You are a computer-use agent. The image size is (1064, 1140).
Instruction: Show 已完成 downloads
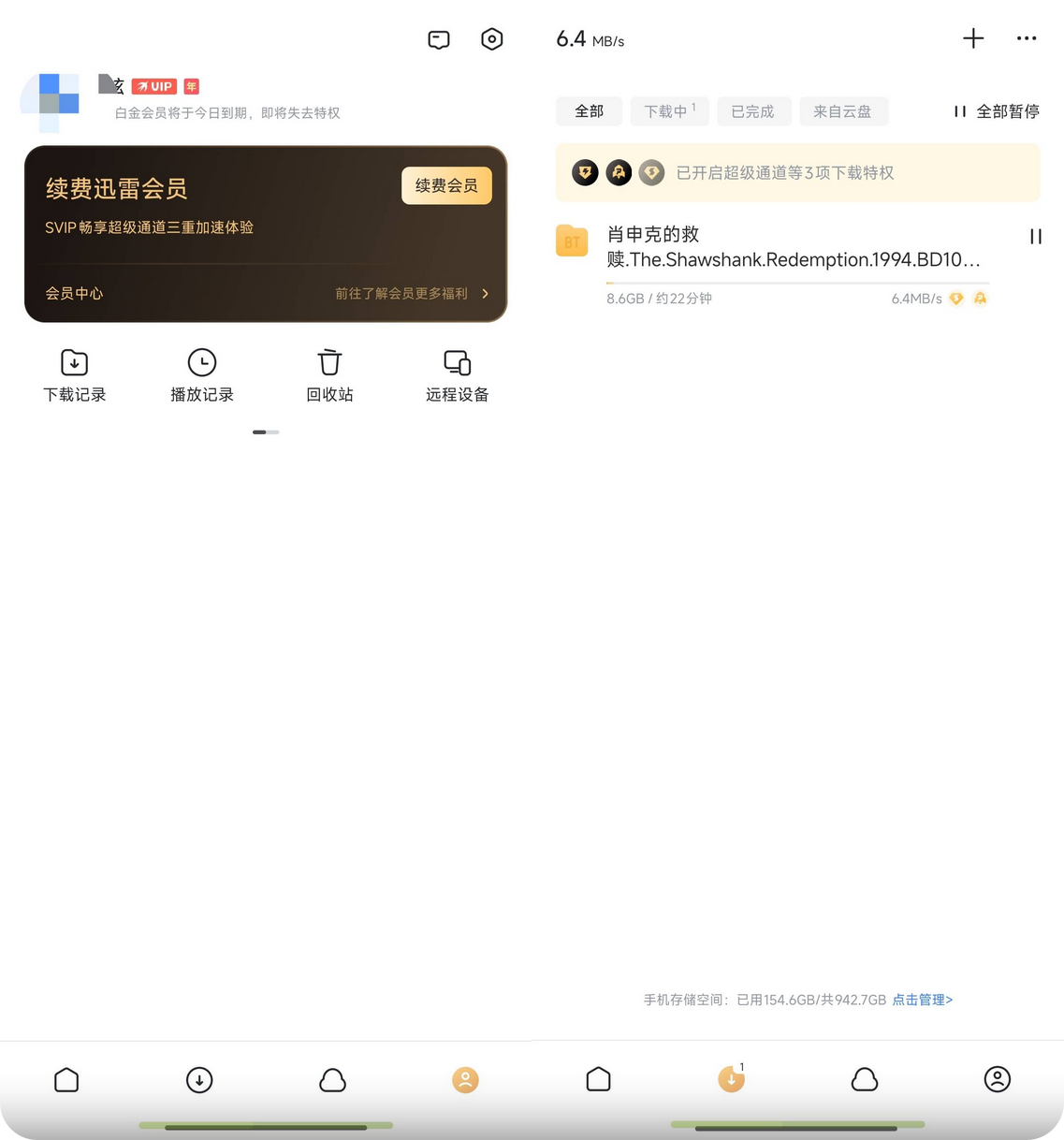pyautogui.click(x=753, y=111)
